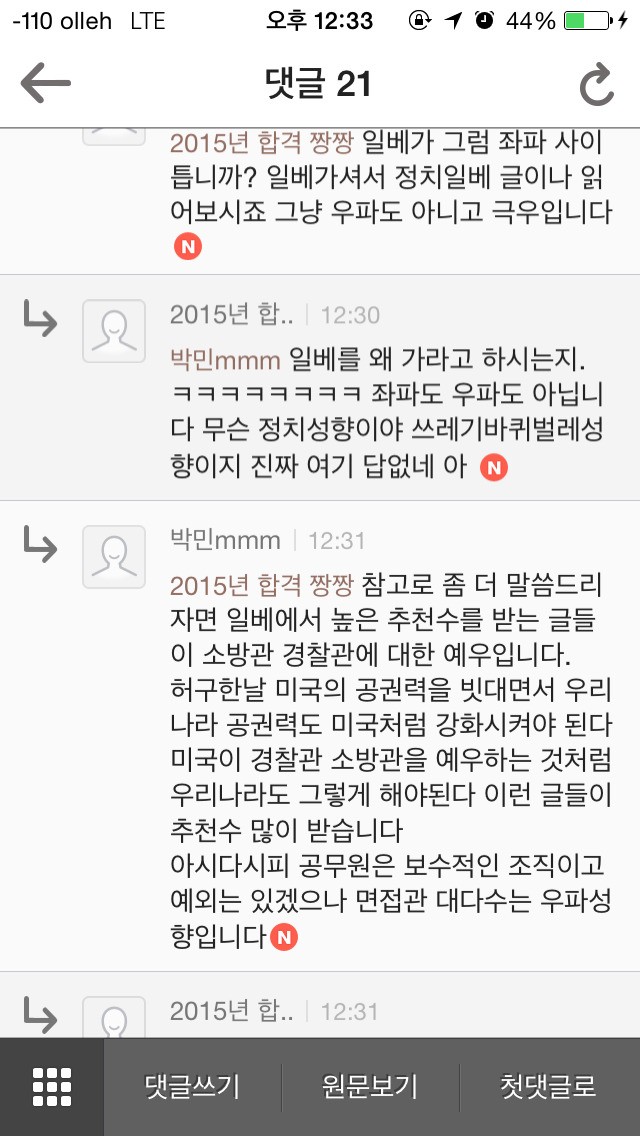The image size is (640, 1136).
Task: Open the grid menu button
Action: 52,1087
